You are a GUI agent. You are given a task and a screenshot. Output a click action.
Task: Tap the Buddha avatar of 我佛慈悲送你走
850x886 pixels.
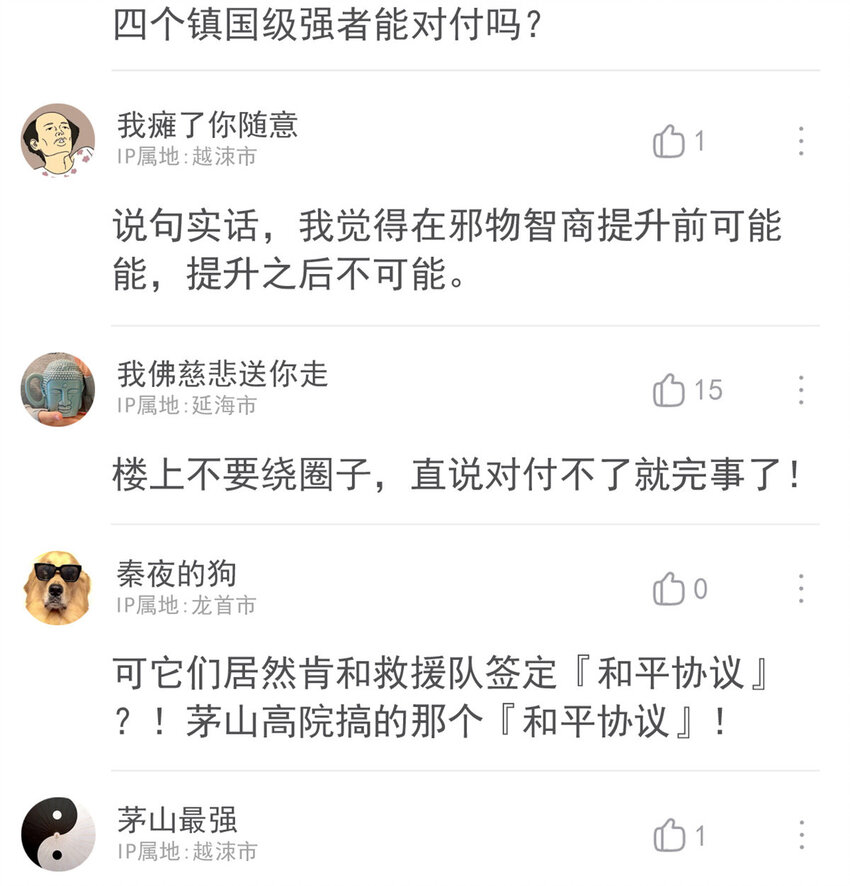[58, 389]
